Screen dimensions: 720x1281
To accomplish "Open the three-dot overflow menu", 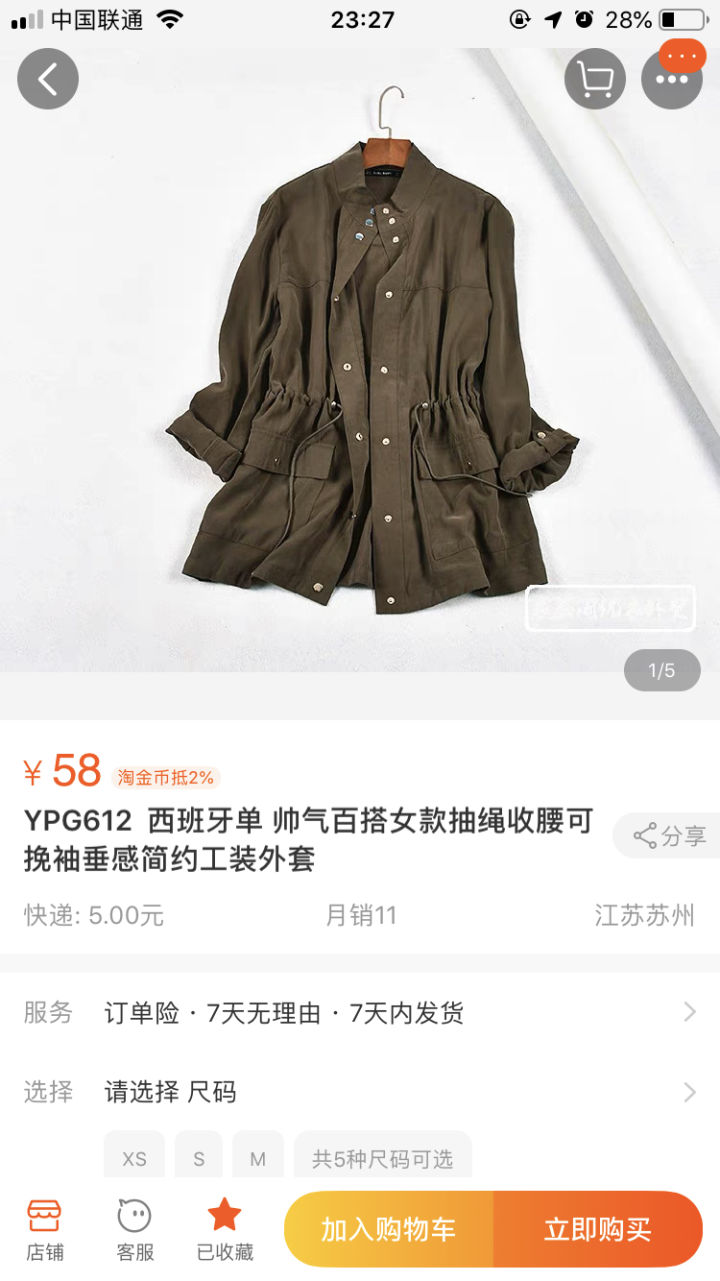I will tap(672, 79).
